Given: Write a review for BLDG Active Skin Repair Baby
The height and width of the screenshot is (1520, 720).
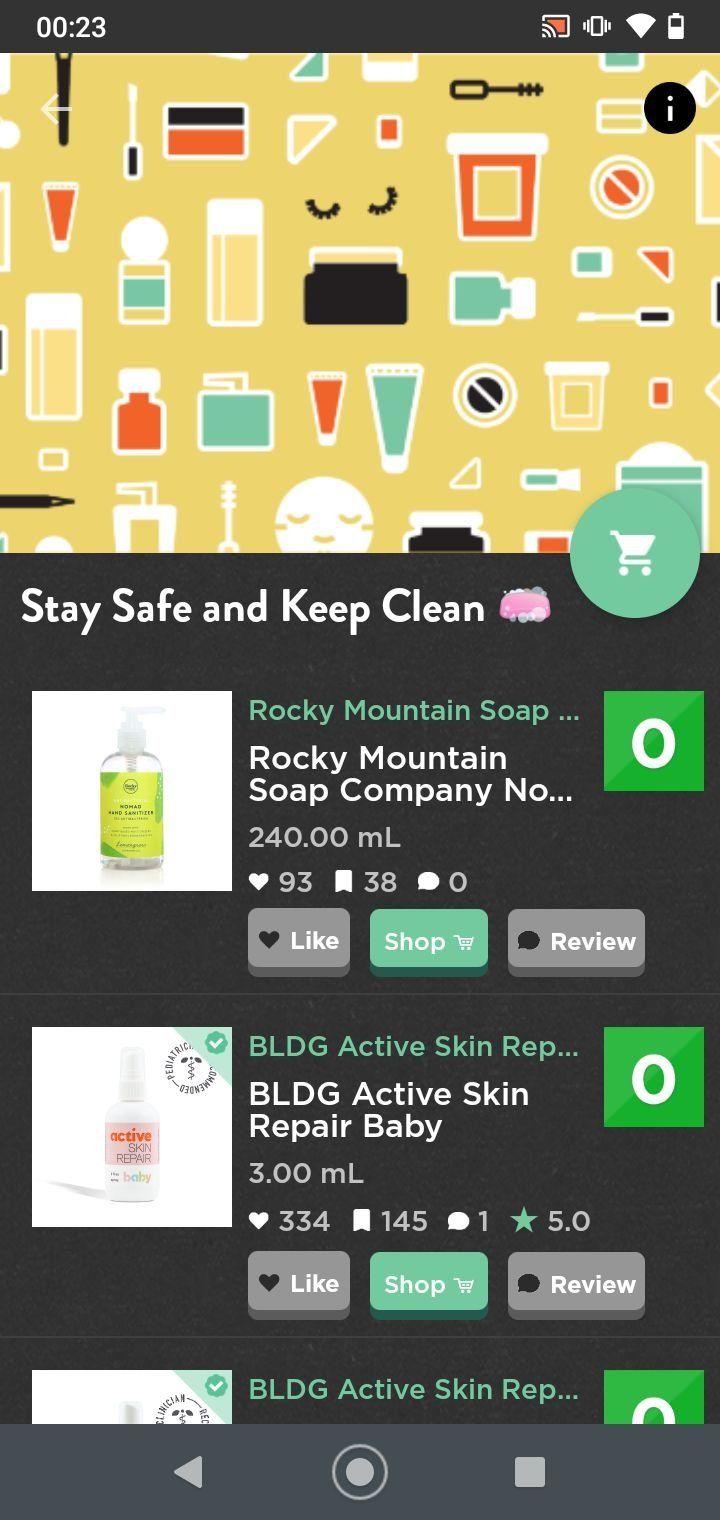Looking at the screenshot, I should tap(576, 1284).
